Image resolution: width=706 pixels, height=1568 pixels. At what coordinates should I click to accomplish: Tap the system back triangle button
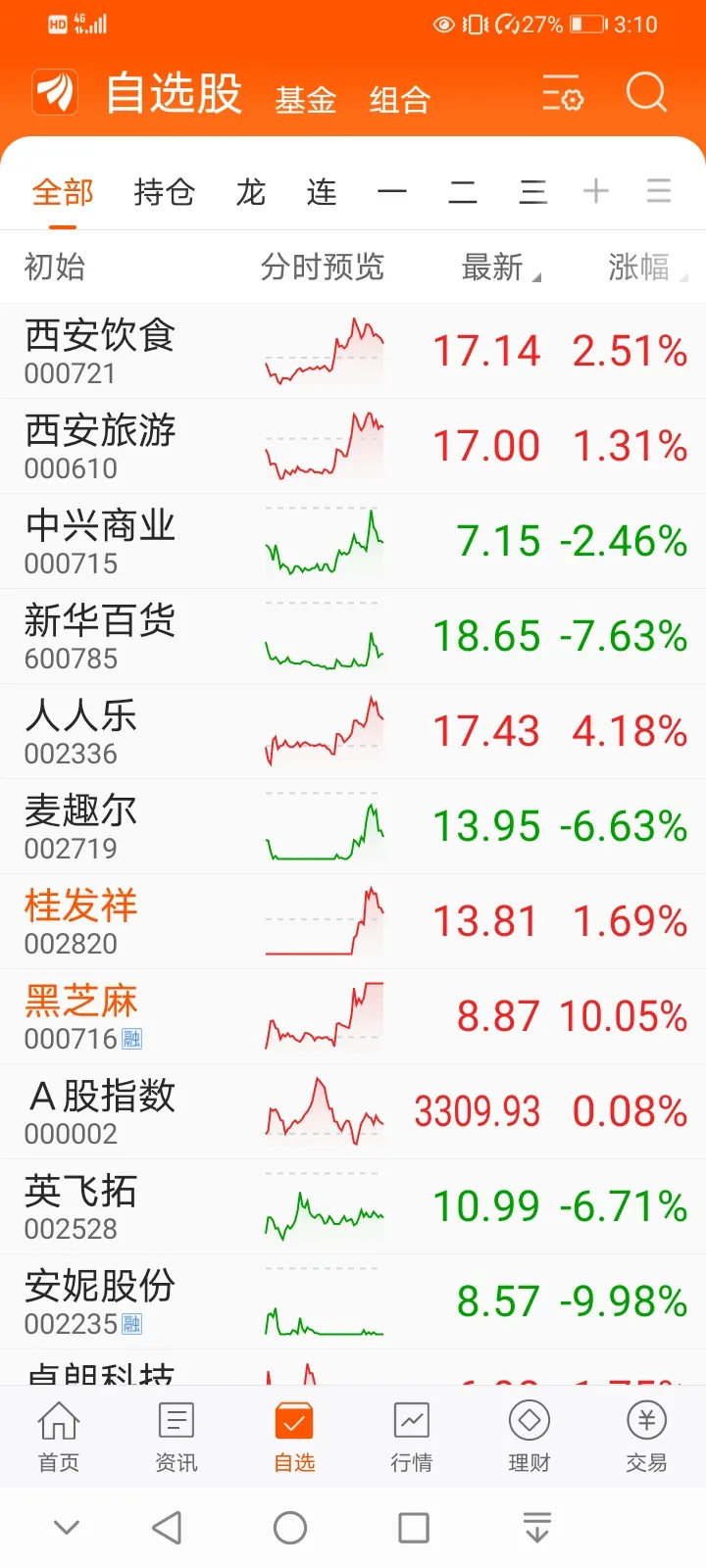click(168, 1527)
